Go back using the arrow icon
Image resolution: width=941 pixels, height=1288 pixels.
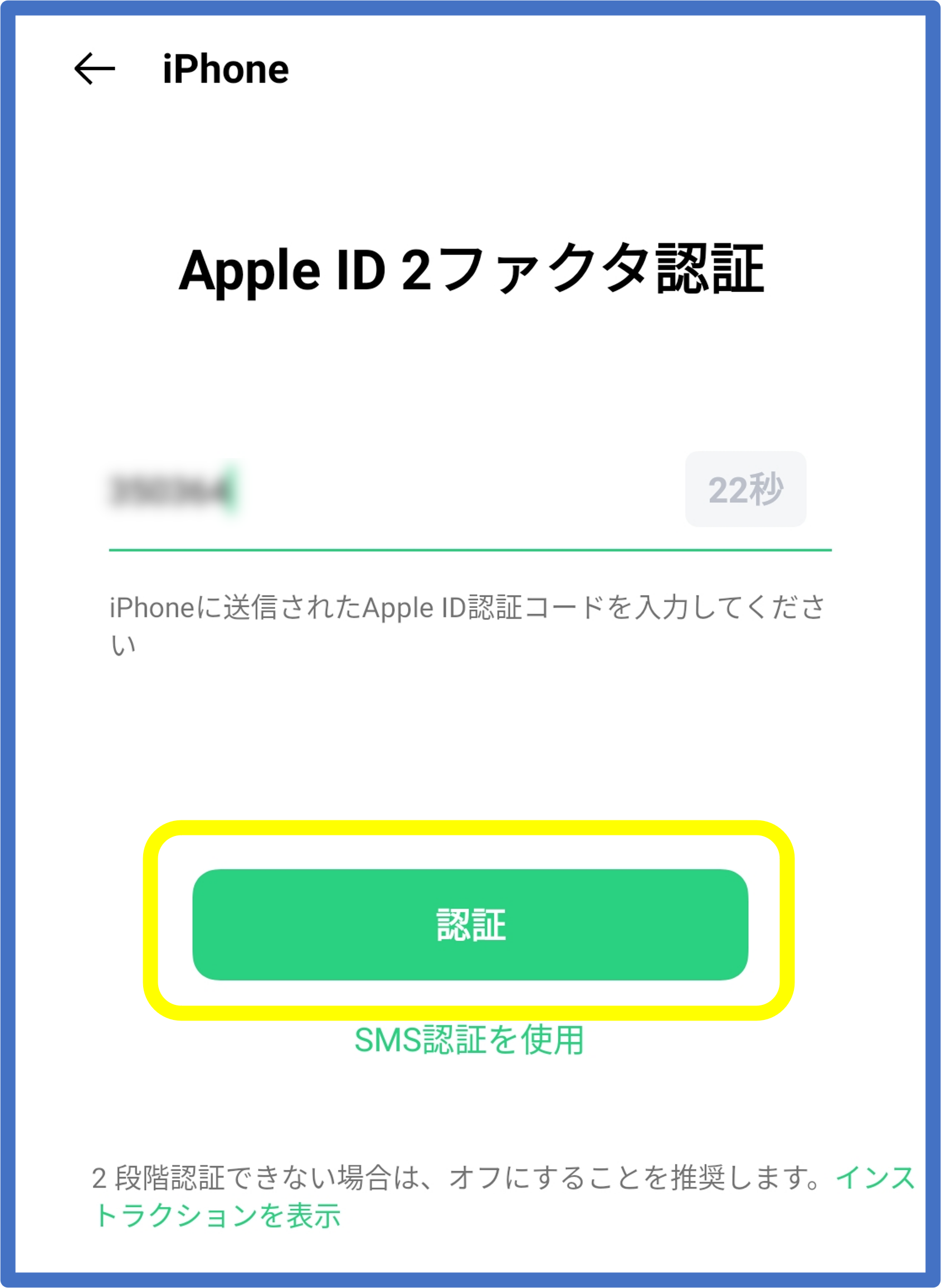point(94,69)
